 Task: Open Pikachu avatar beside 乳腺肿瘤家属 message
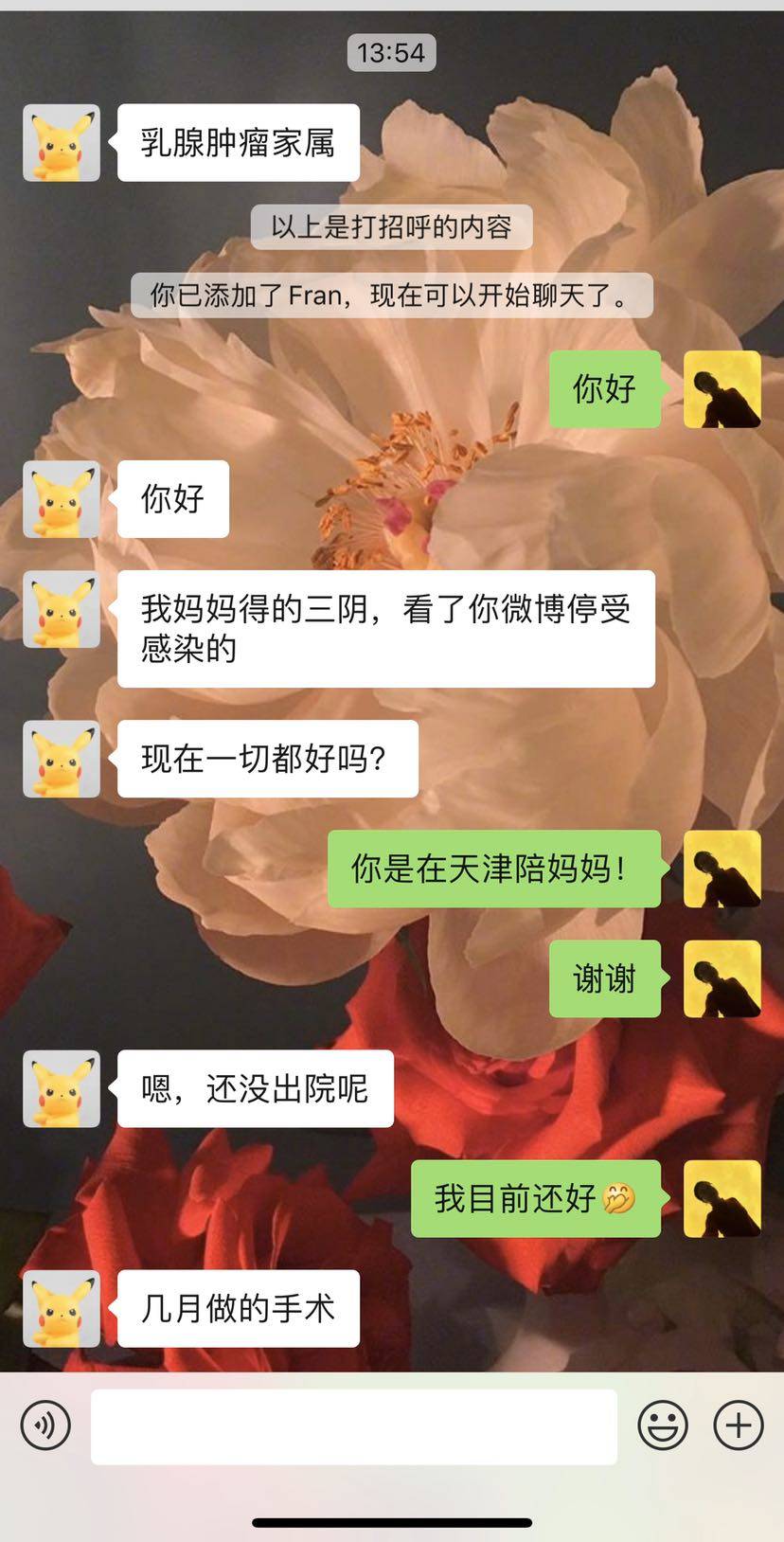point(62,143)
